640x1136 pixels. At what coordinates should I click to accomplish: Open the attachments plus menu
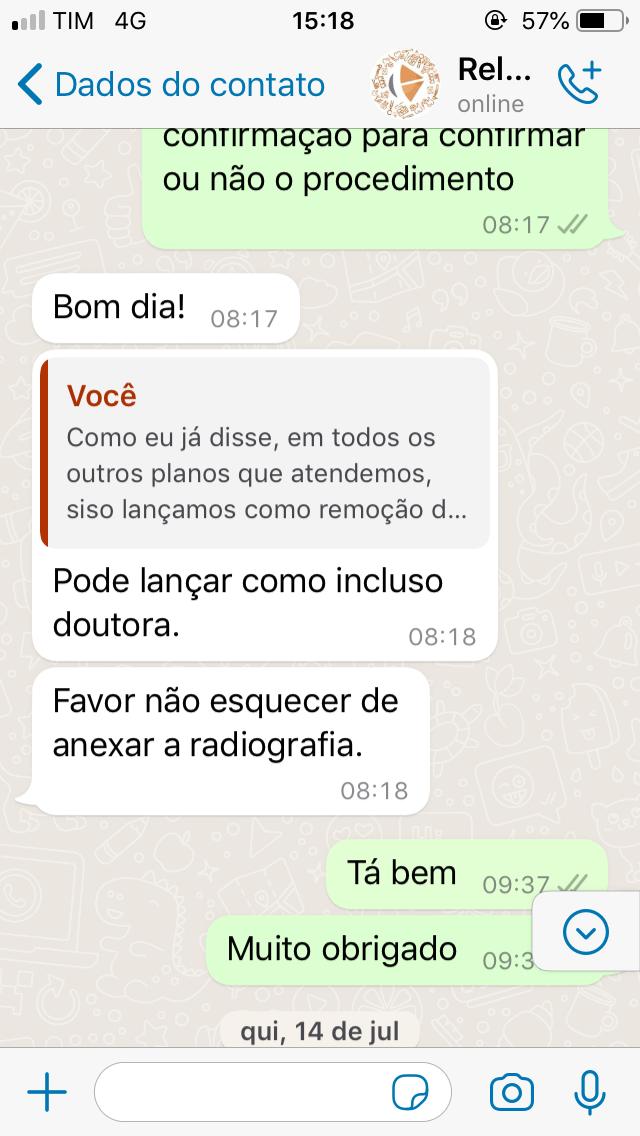tap(46, 1092)
